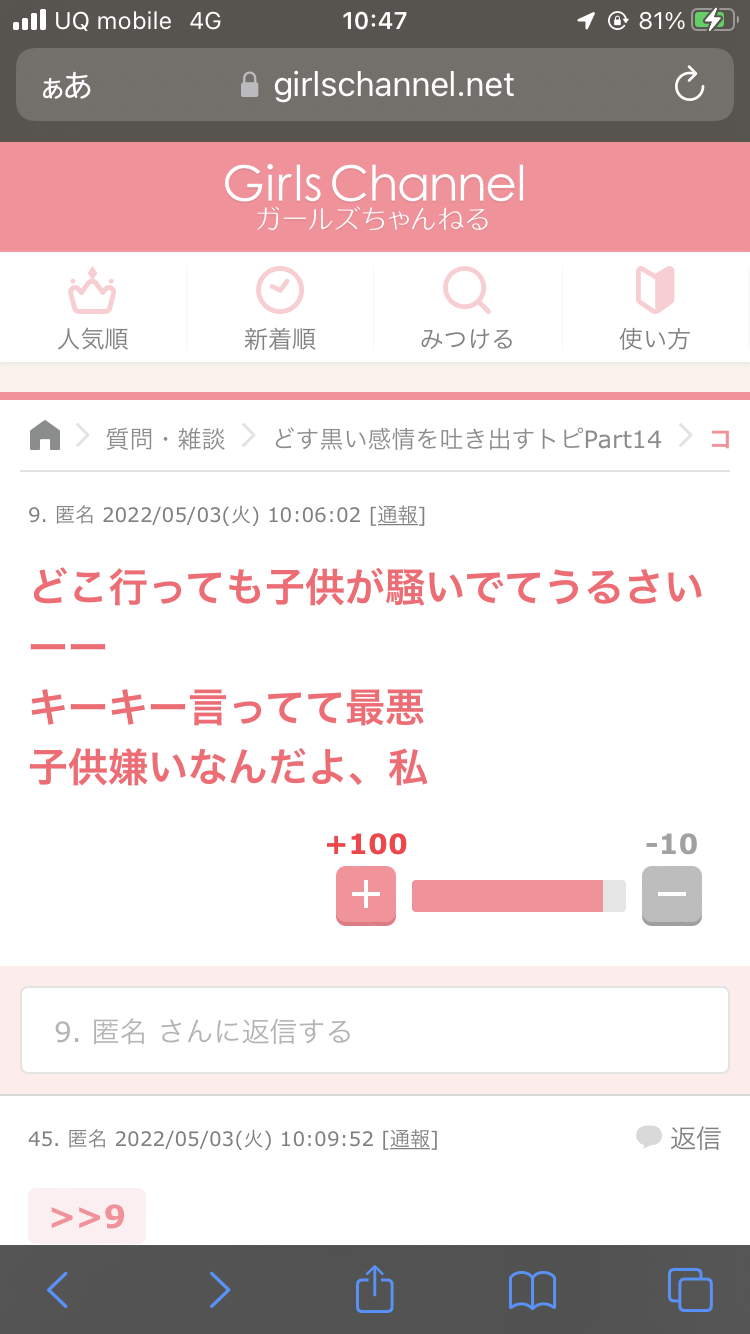The image size is (750, 1334).
Task: Switch to the 人気順 tab
Action: coord(93,308)
